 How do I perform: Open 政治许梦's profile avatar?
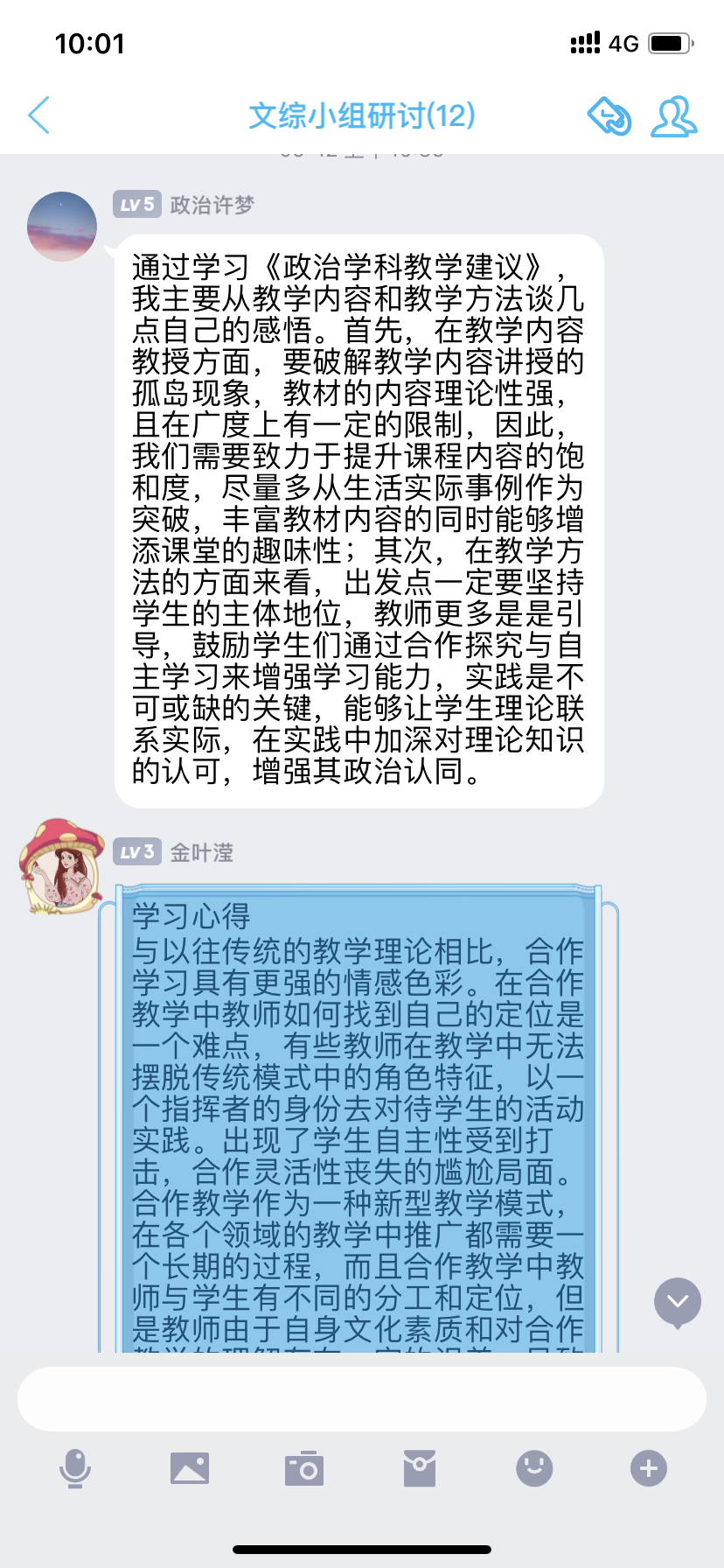pos(62,227)
